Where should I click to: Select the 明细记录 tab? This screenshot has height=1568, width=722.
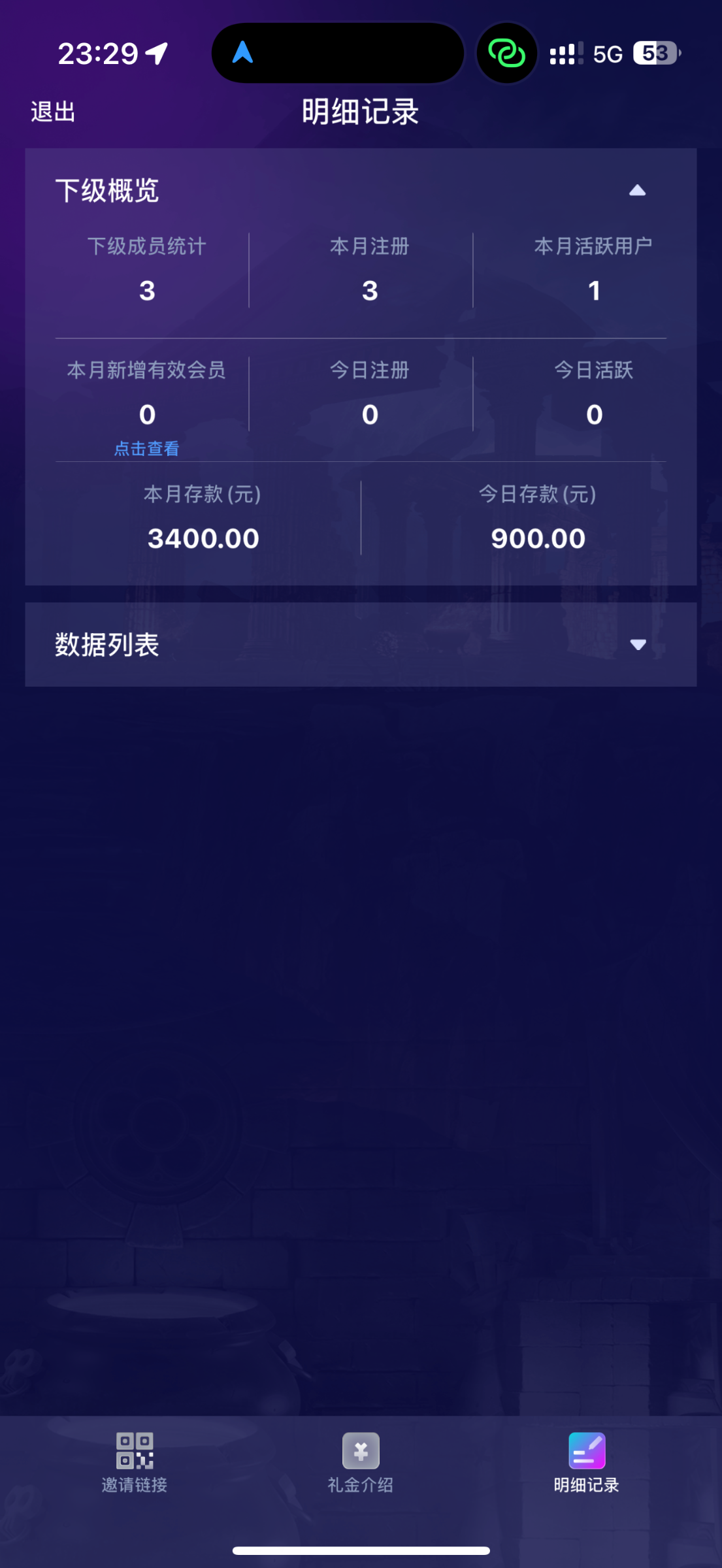[x=586, y=1462]
